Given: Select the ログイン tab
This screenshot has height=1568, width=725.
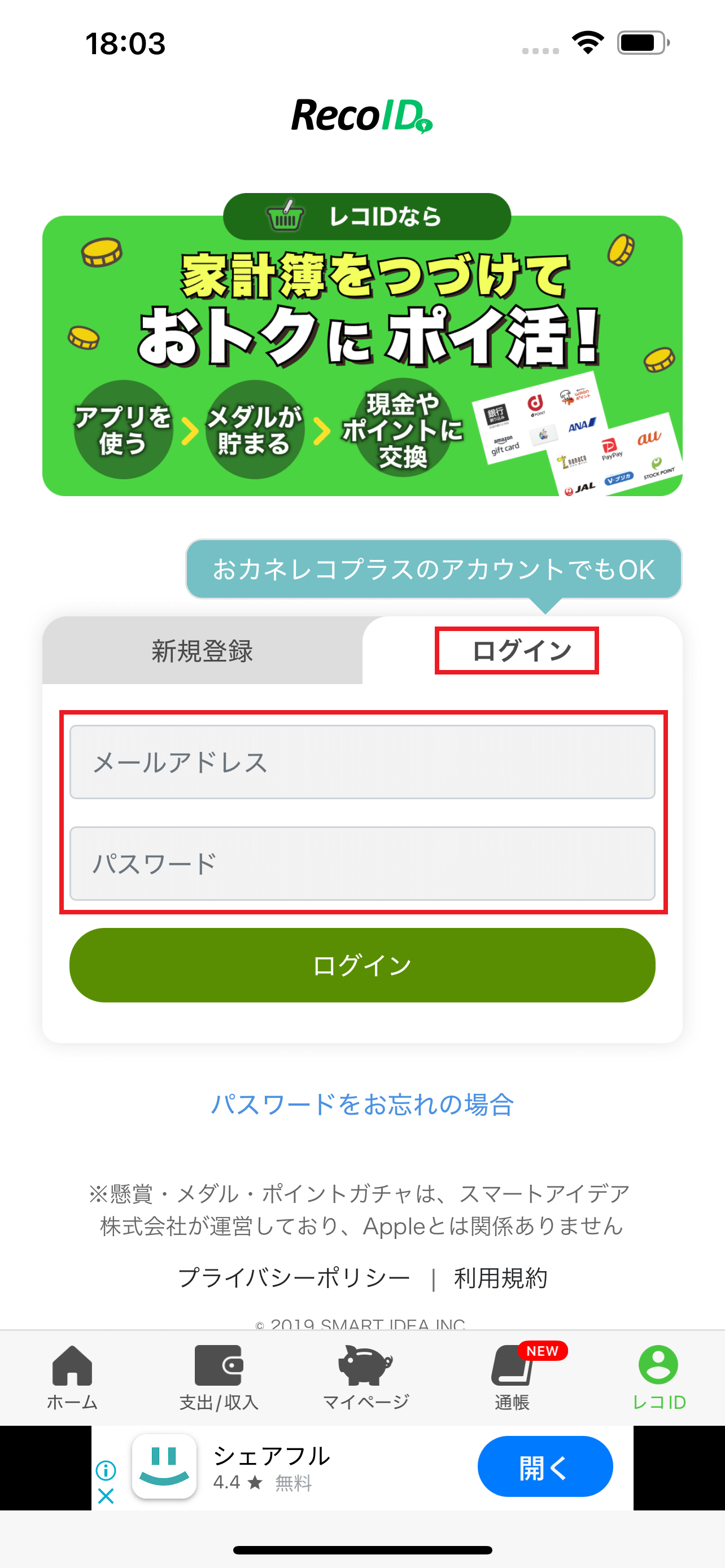Looking at the screenshot, I should (x=522, y=651).
